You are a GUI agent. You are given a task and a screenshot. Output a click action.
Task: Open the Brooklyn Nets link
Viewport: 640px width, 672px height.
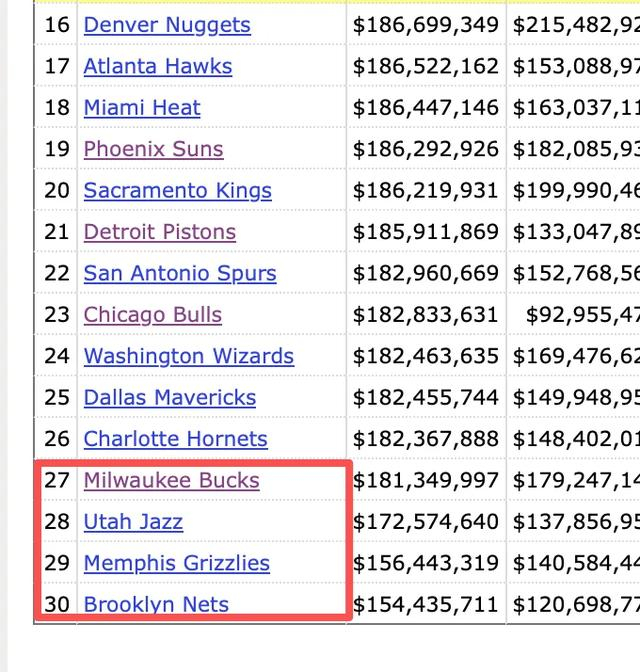coord(156,604)
